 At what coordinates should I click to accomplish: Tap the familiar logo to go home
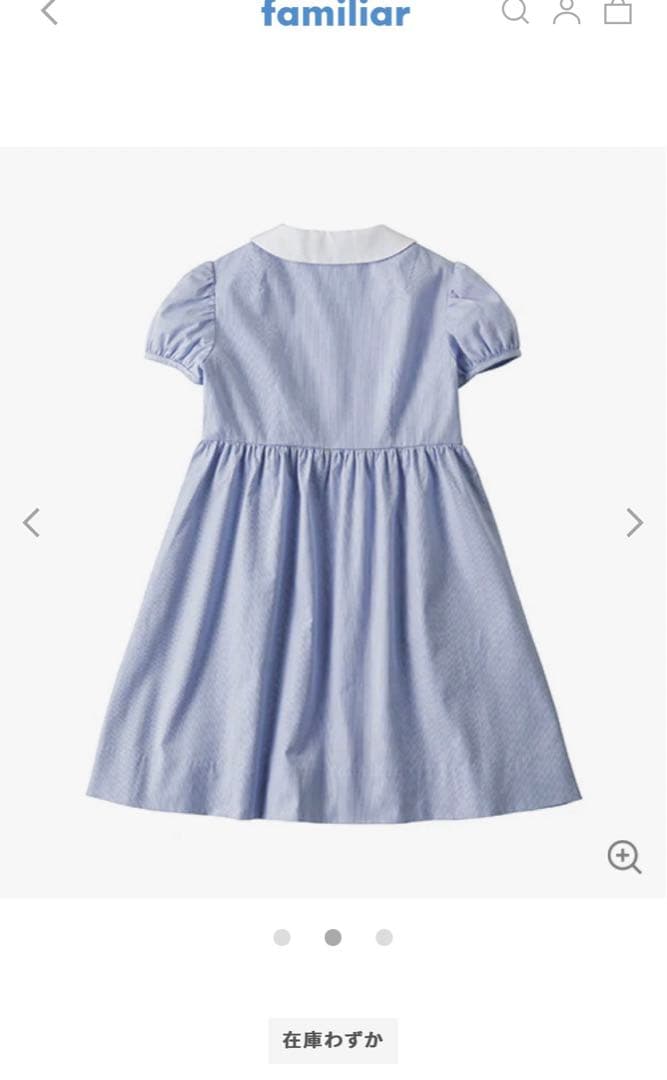pos(335,13)
